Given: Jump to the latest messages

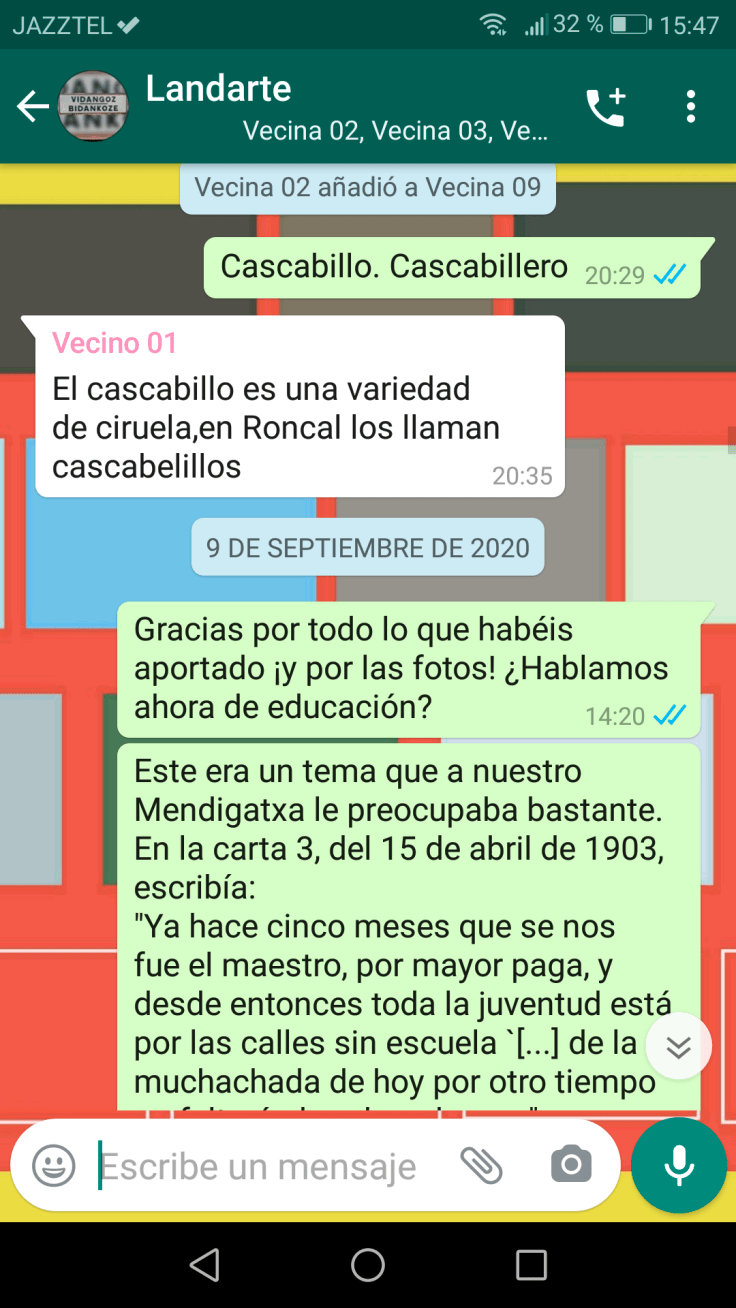Looking at the screenshot, I should point(679,1046).
